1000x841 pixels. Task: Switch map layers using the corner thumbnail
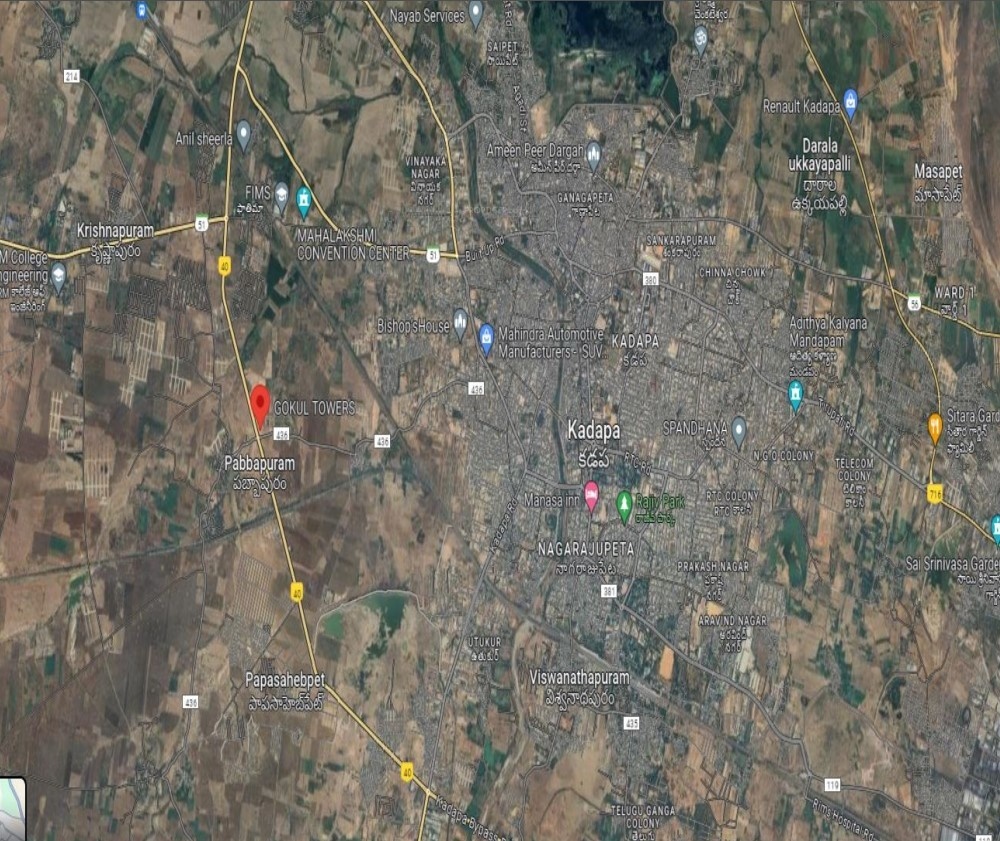[12, 810]
